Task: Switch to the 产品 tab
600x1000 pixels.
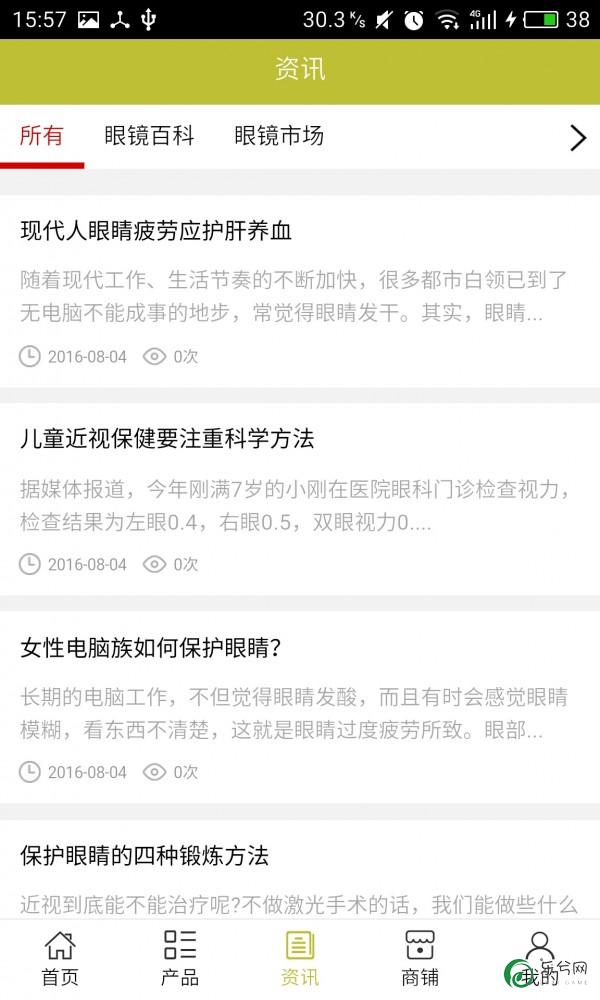Action: 180,959
